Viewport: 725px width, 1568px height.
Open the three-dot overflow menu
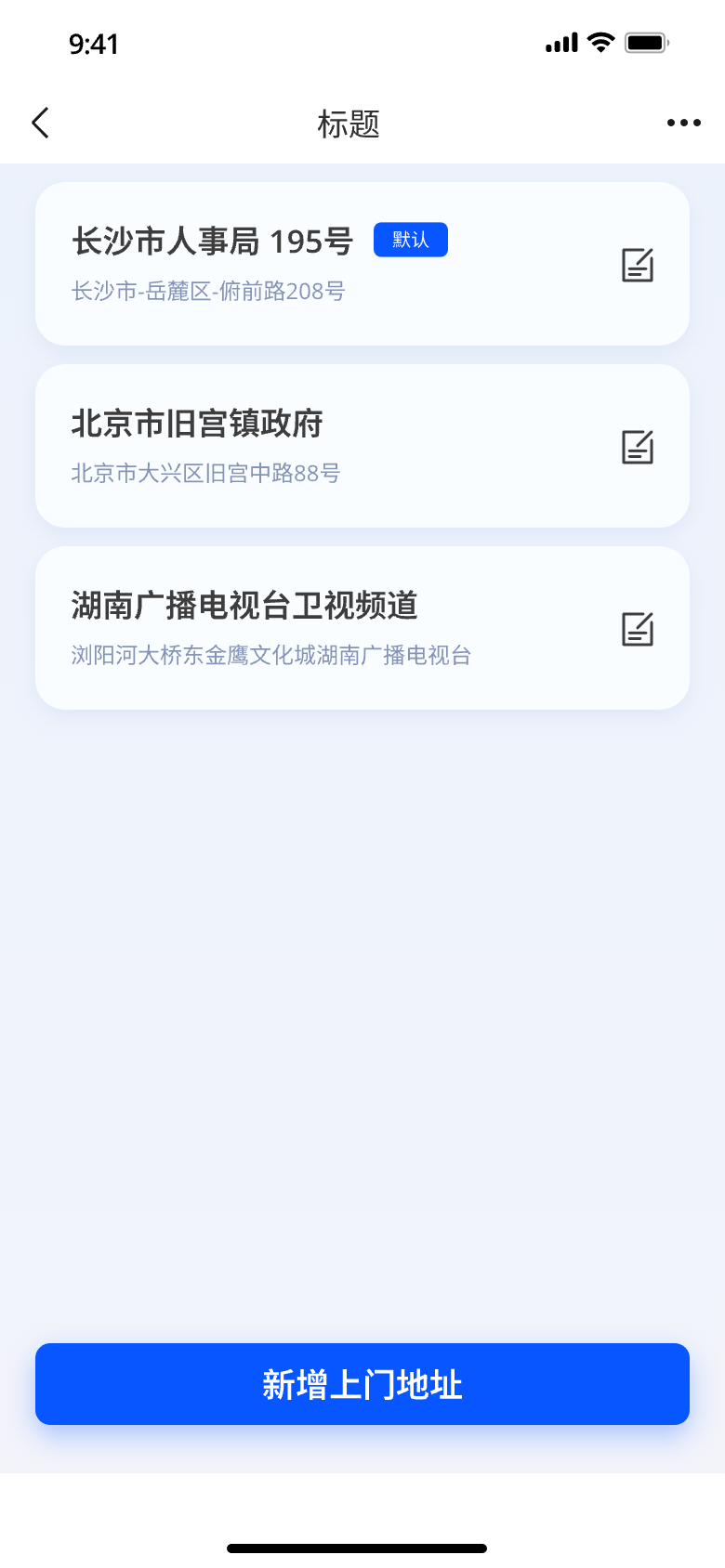[683, 123]
